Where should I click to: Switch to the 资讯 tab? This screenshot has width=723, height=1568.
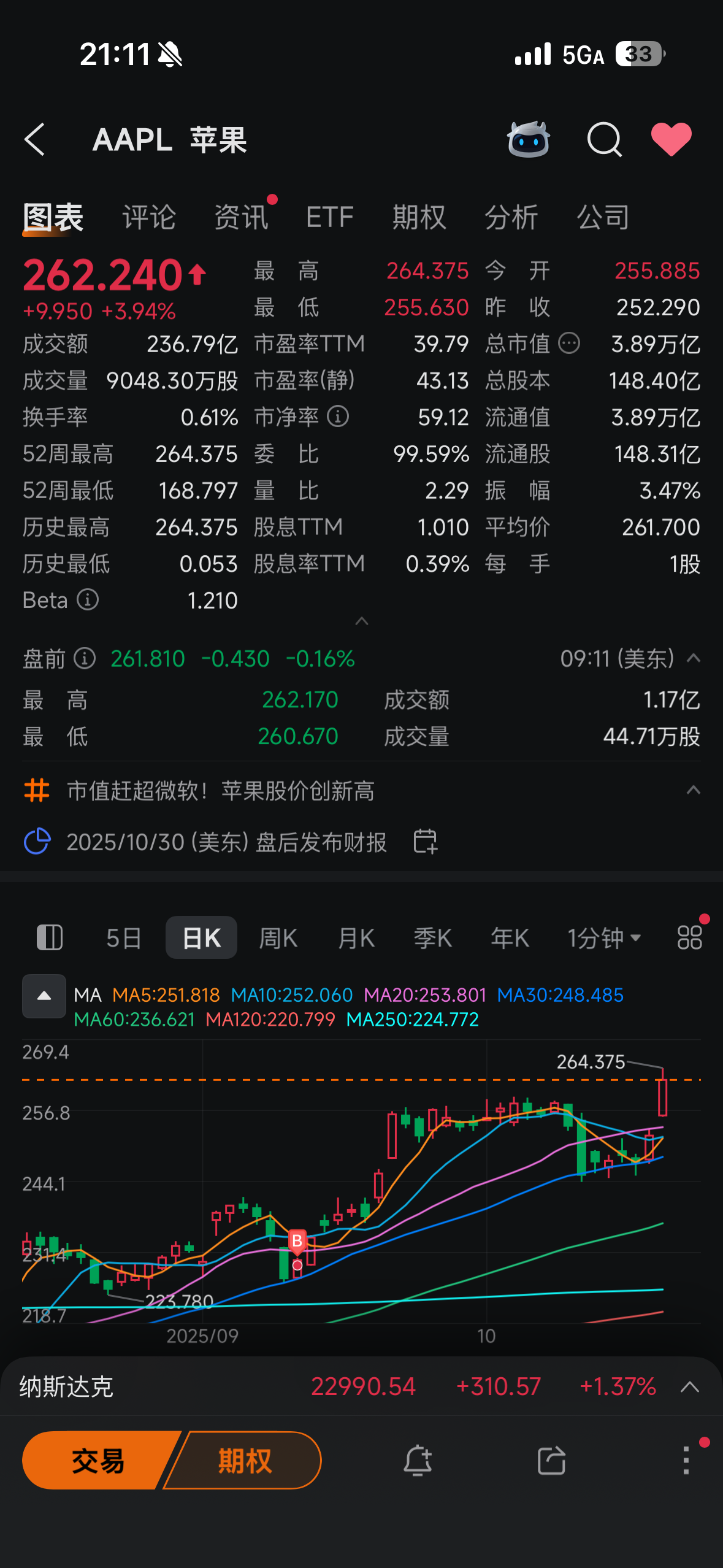pyautogui.click(x=241, y=217)
